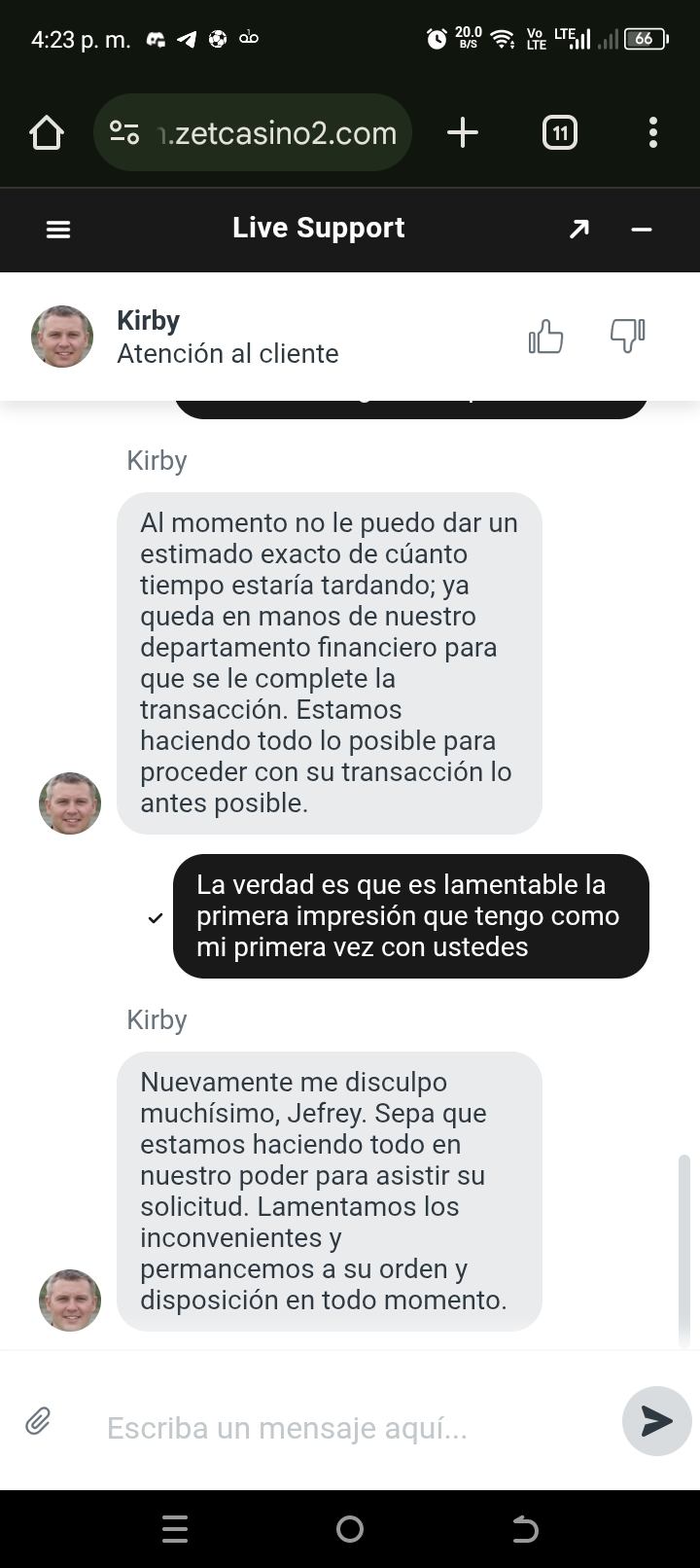Open the tab switcher showing 11 tabs
The image size is (700, 1568).
coord(560,132)
